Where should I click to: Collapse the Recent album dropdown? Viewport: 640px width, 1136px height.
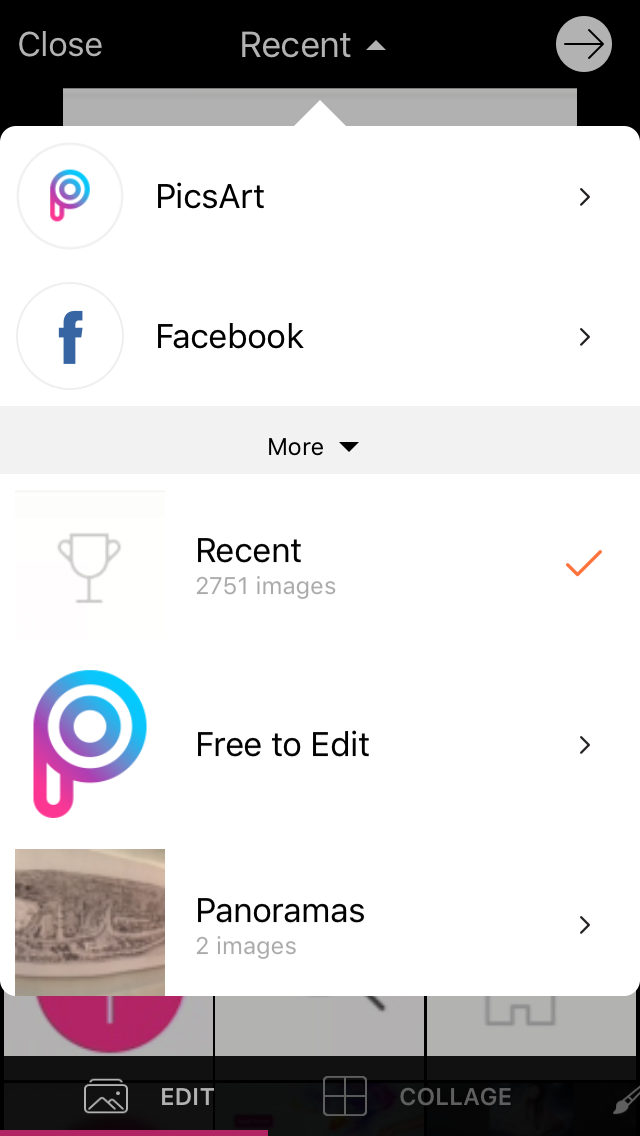[x=313, y=45]
